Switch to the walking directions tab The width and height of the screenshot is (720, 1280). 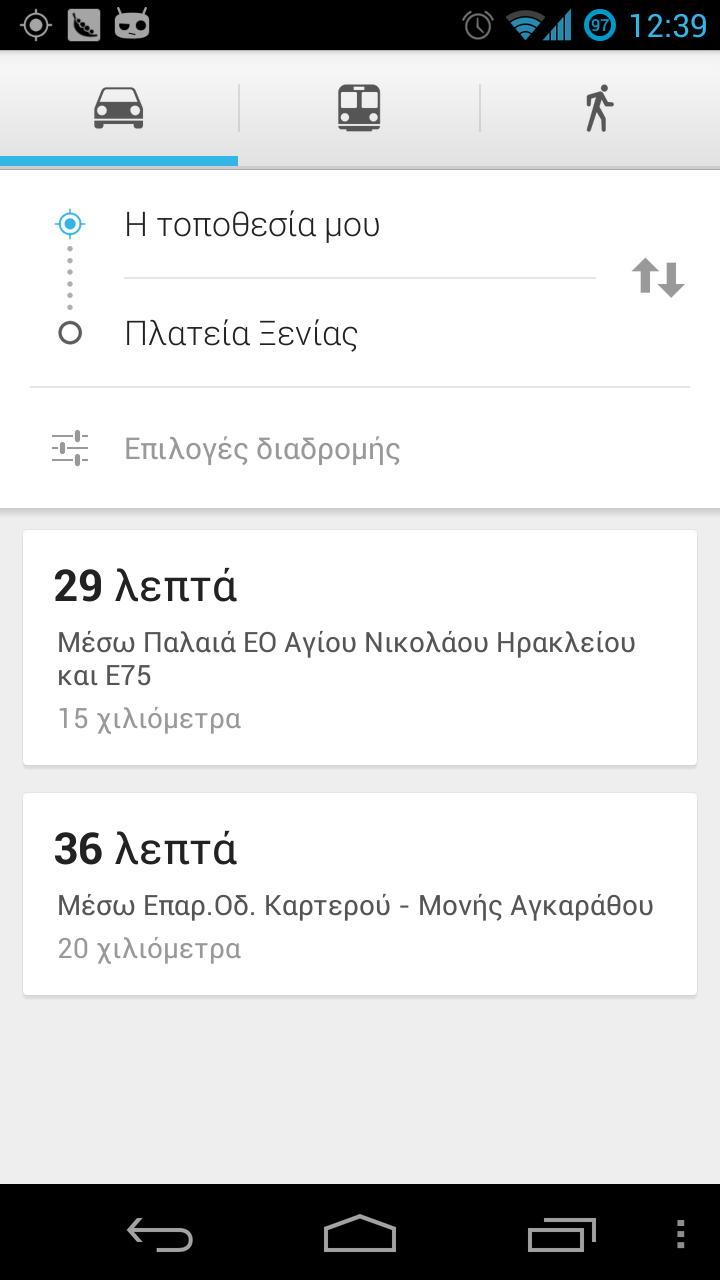pyautogui.click(x=599, y=108)
